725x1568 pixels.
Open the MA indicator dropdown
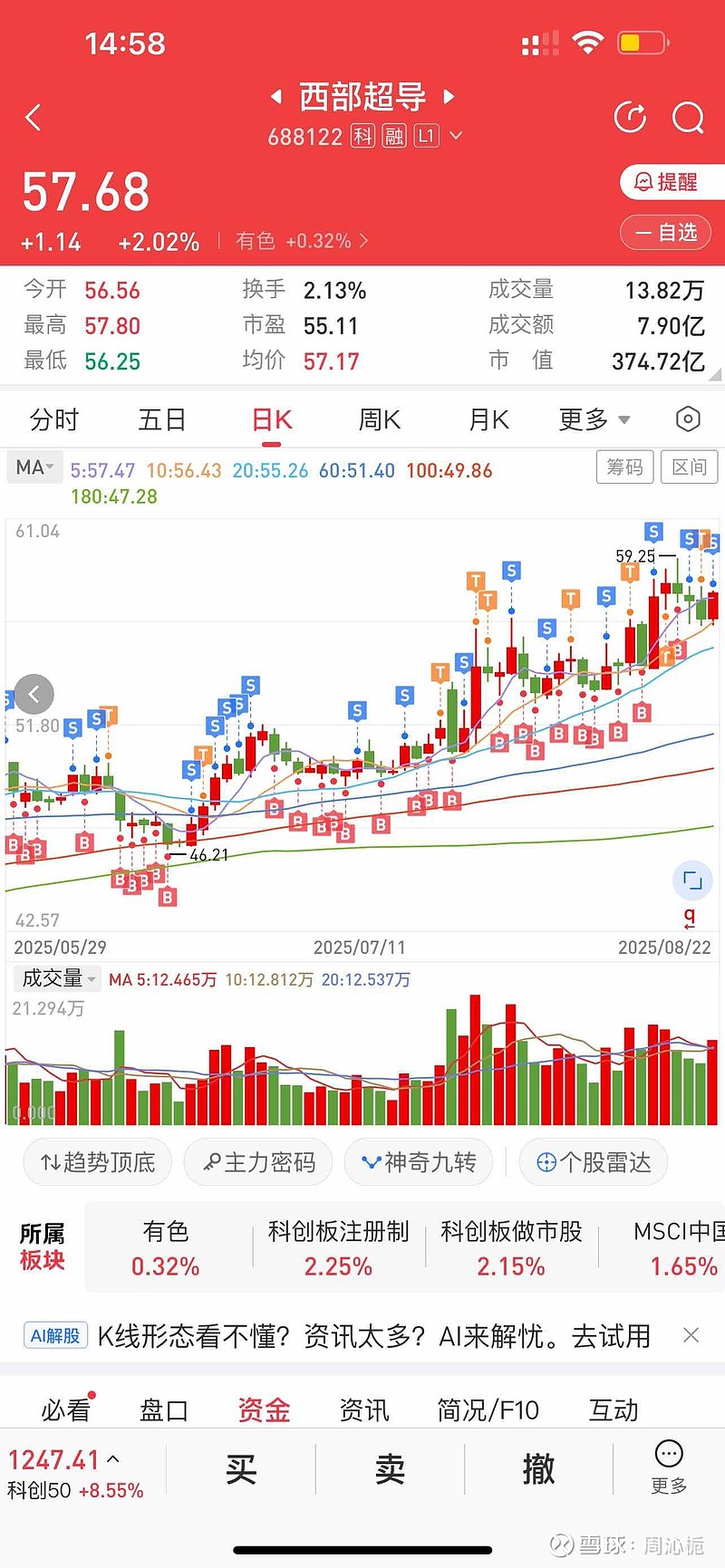coord(35,468)
